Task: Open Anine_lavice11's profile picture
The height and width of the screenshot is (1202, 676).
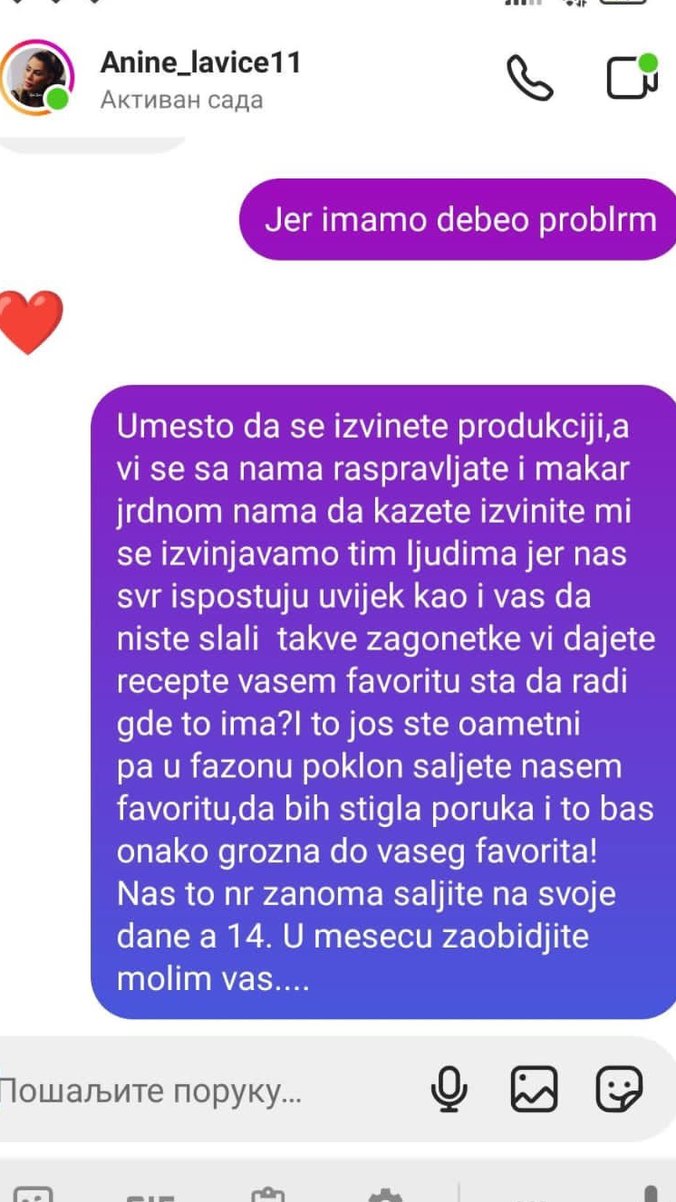Action: tap(37, 78)
